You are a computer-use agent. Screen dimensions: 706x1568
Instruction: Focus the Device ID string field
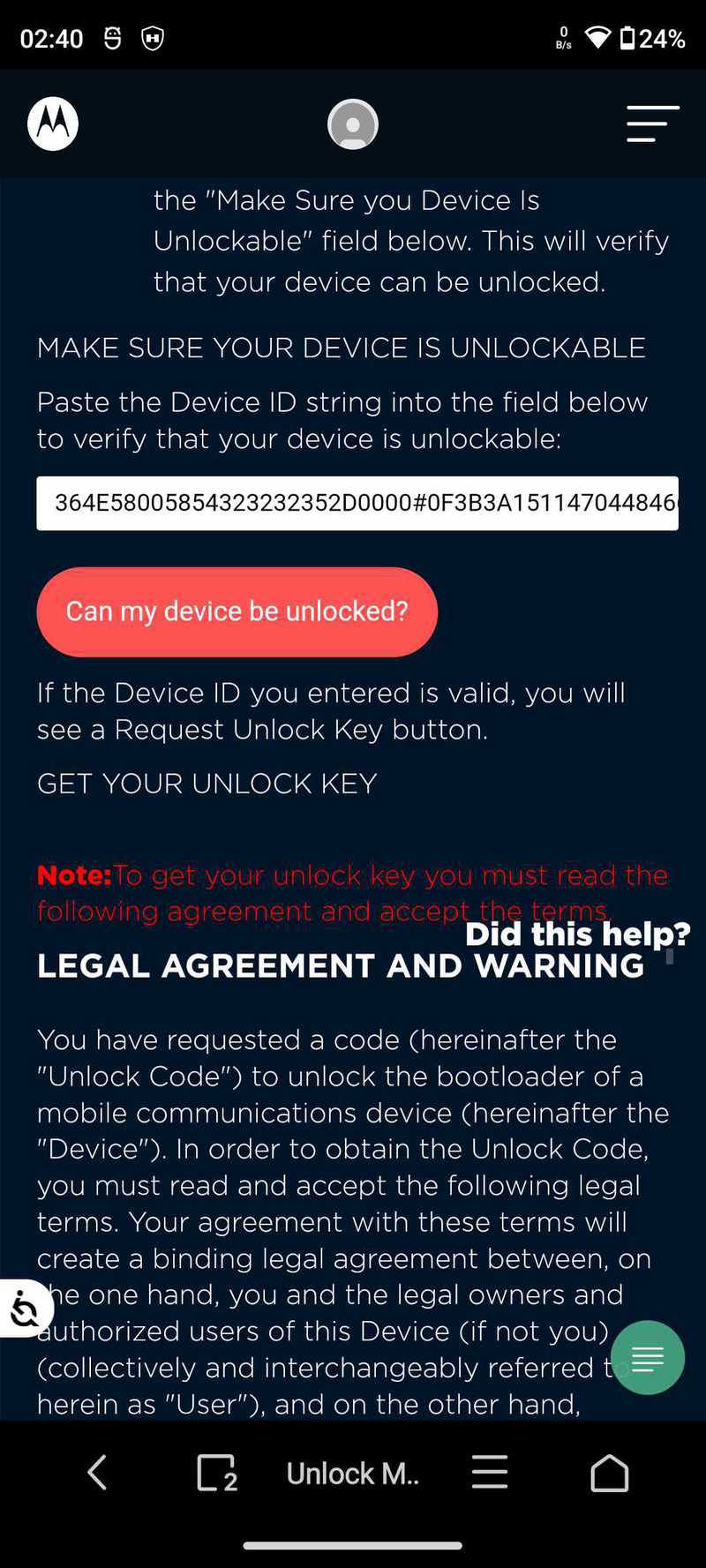(357, 503)
